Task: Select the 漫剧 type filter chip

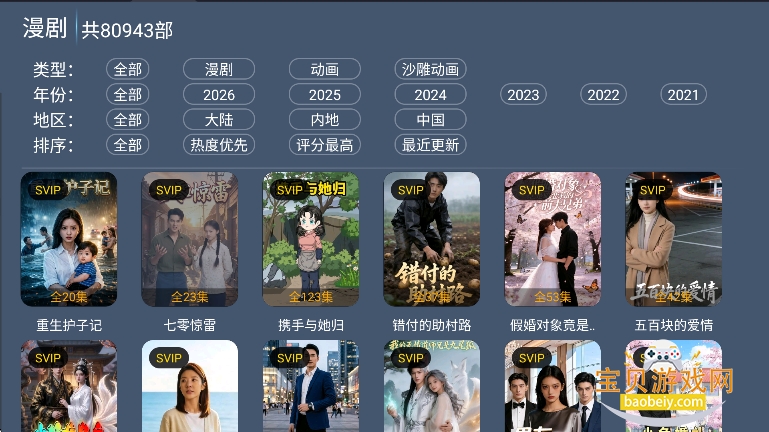Action: click(x=218, y=70)
